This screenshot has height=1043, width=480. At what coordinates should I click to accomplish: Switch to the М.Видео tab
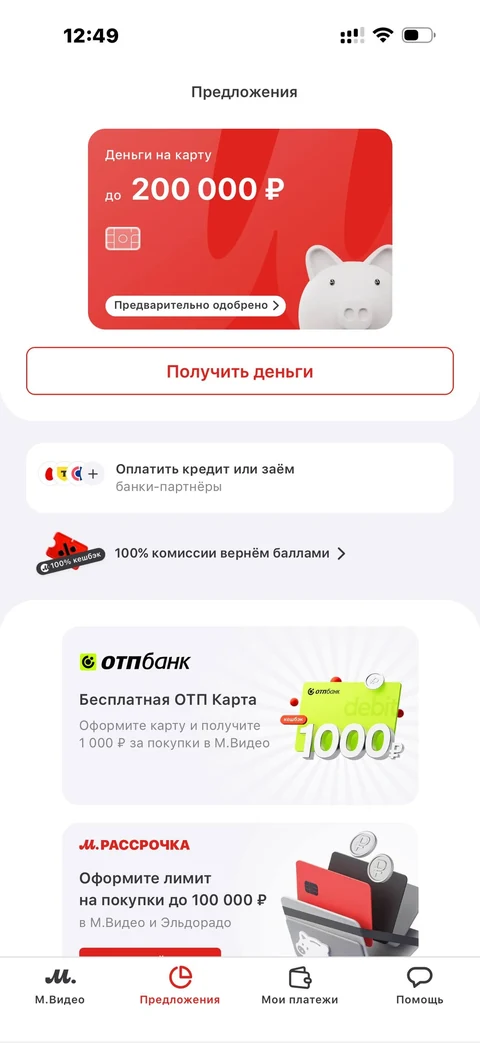(x=60, y=985)
